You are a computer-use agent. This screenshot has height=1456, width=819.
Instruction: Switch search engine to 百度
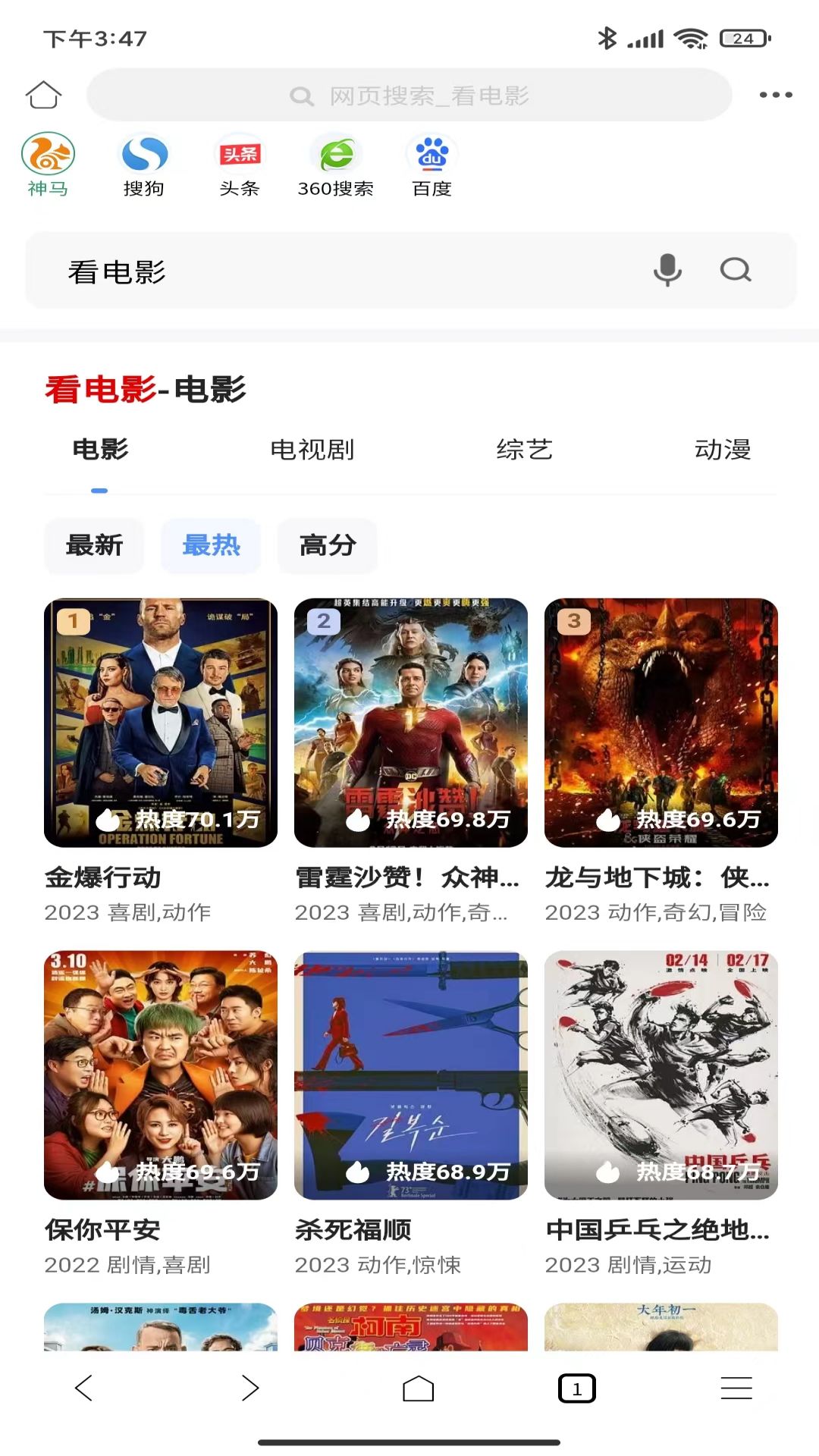pos(432,165)
